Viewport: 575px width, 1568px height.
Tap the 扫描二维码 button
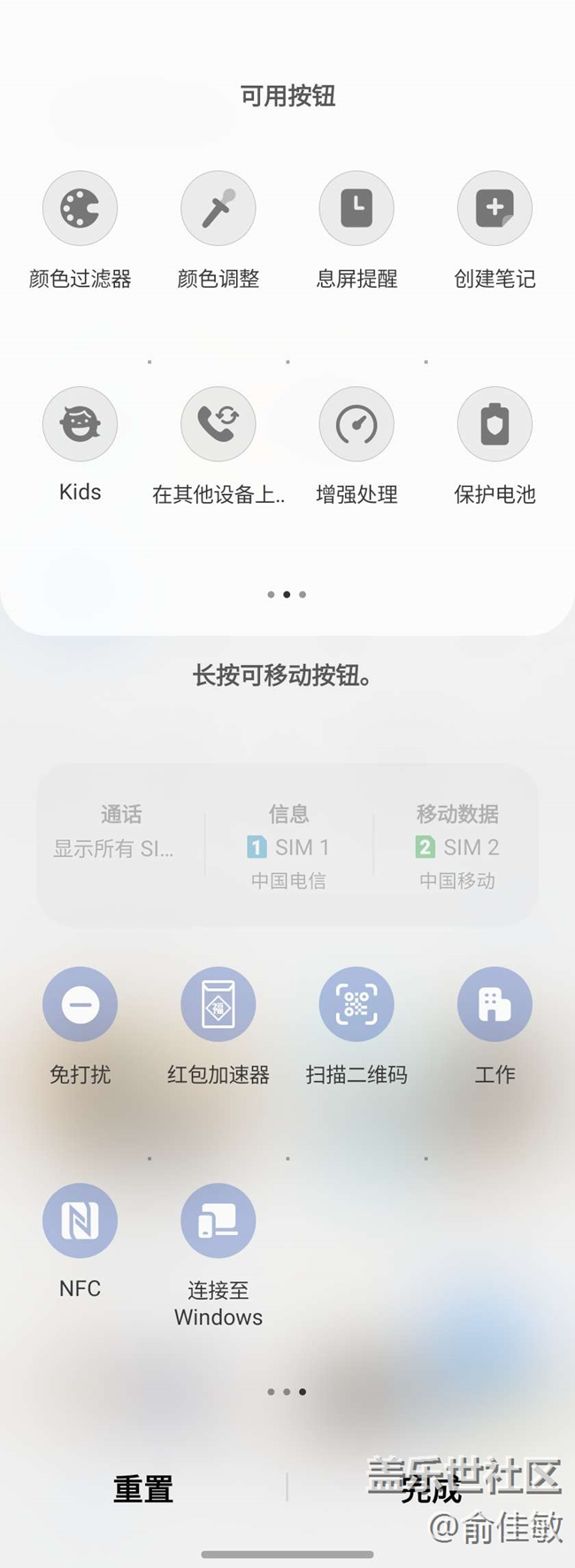356,1005
